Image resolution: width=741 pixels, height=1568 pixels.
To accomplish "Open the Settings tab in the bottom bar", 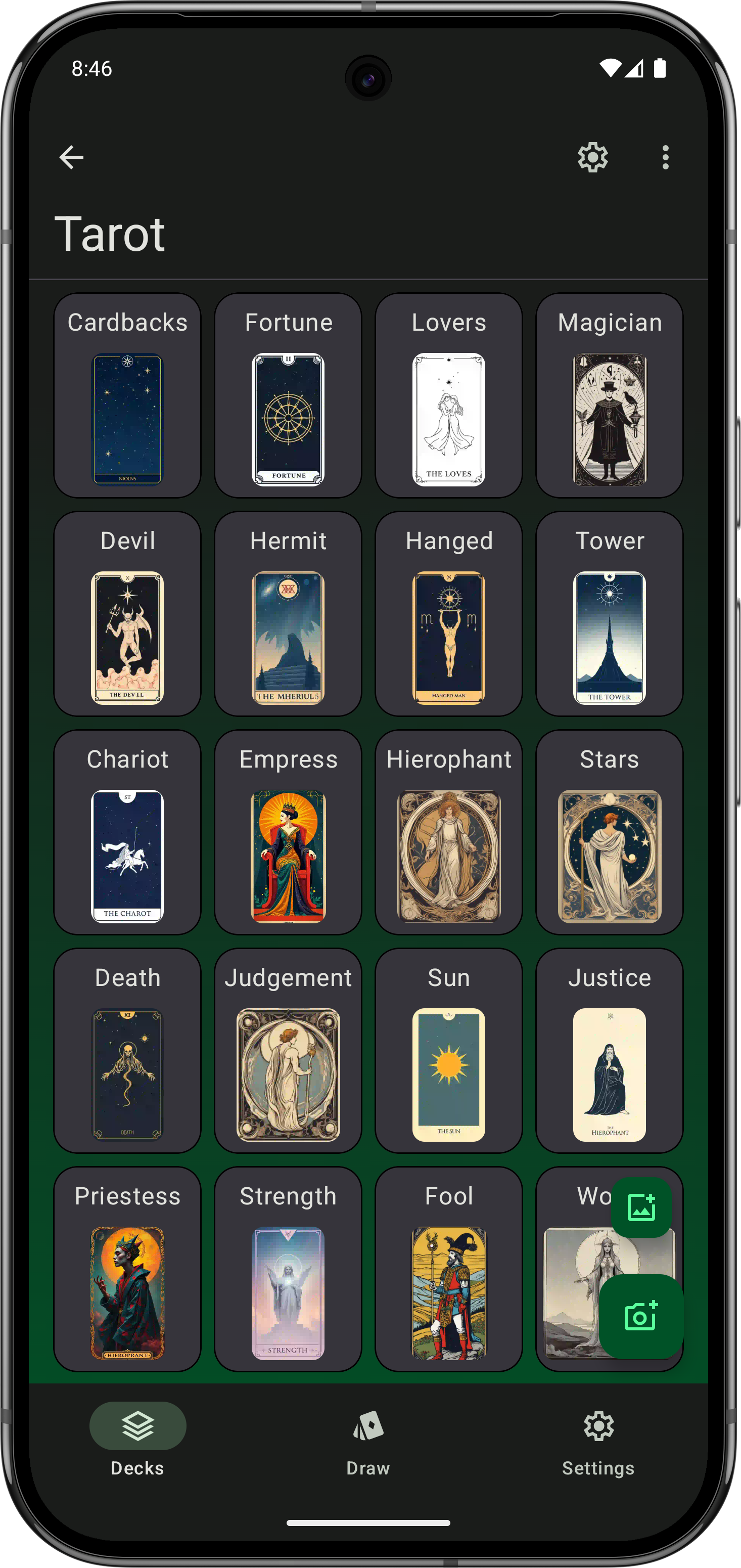I will [598, 1442].
